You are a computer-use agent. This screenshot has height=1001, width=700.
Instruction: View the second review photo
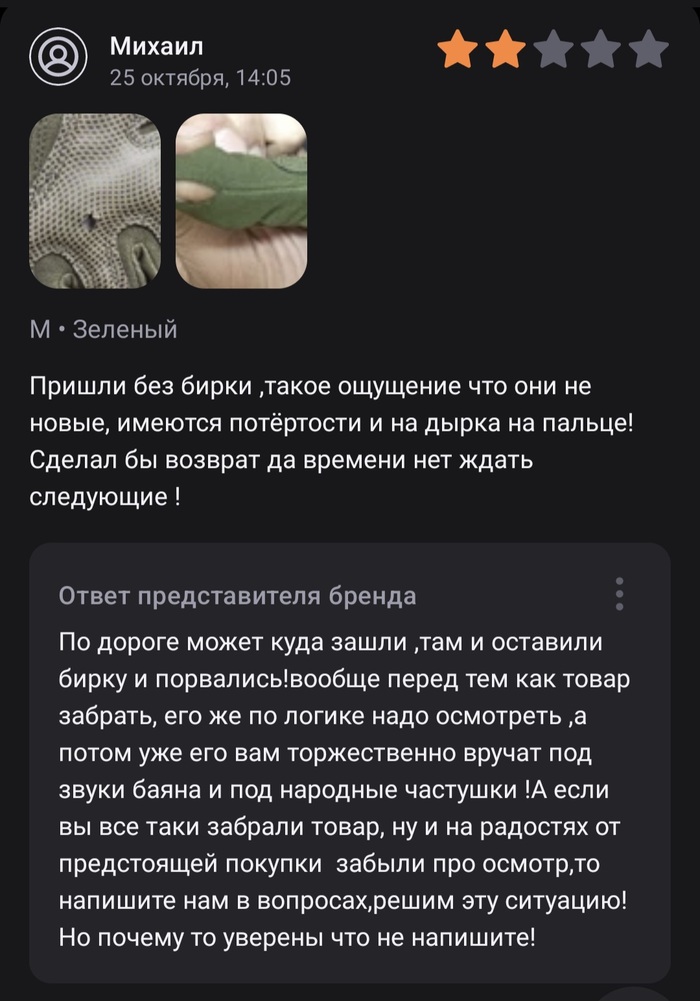point(241,200)
